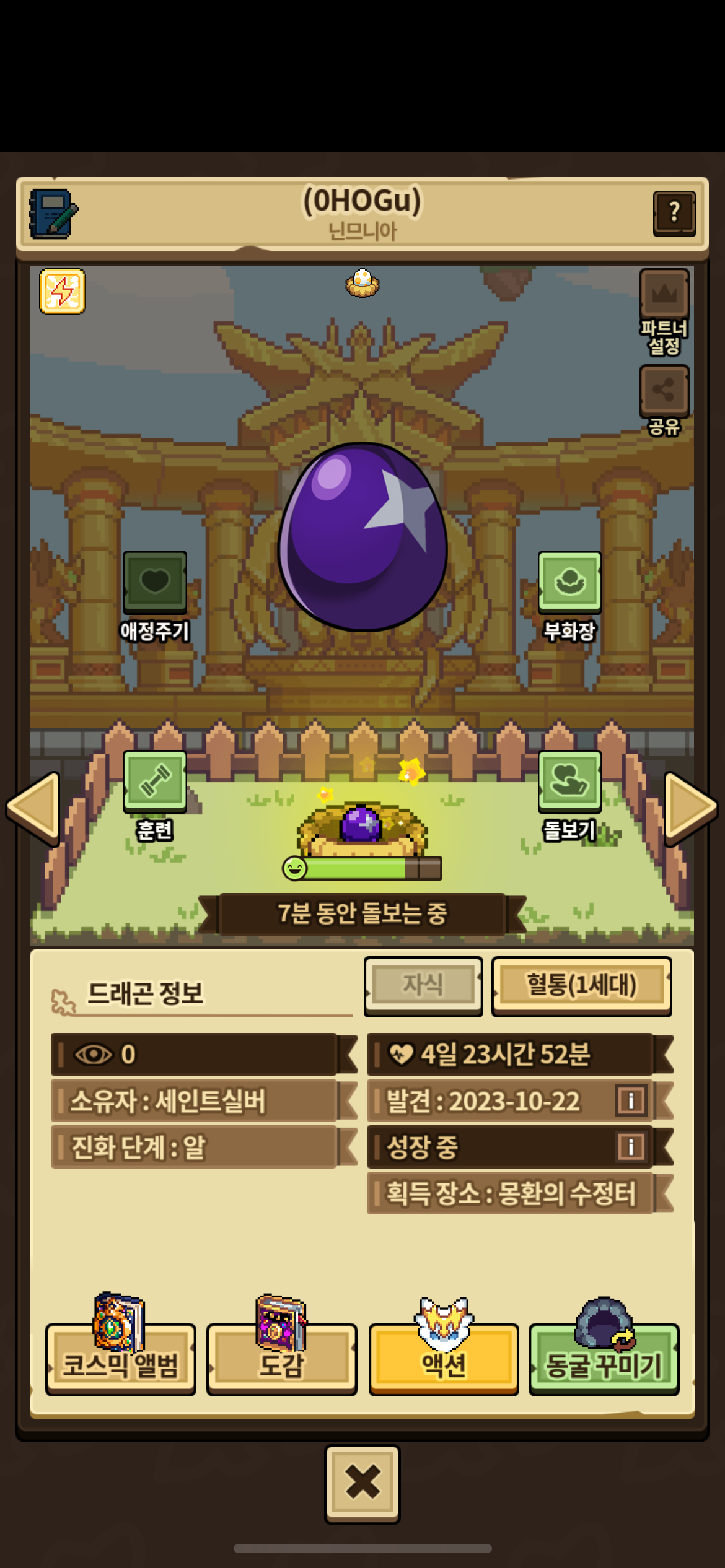Viewport: 725px width, 1568px height.
Task: Go to the next dragon
Action: (690, 808)
